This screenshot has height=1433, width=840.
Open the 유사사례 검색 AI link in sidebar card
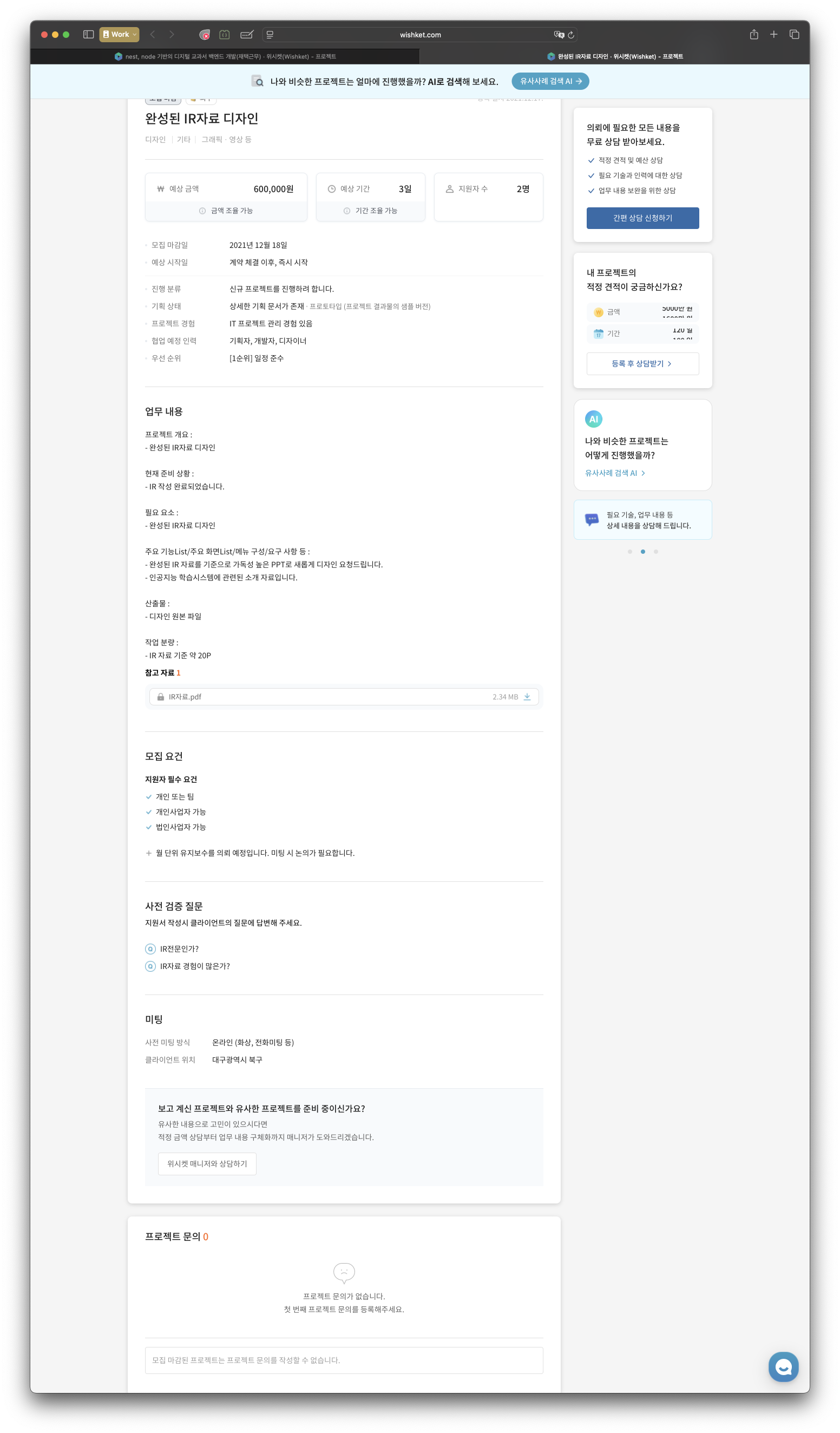click(614, 473)
